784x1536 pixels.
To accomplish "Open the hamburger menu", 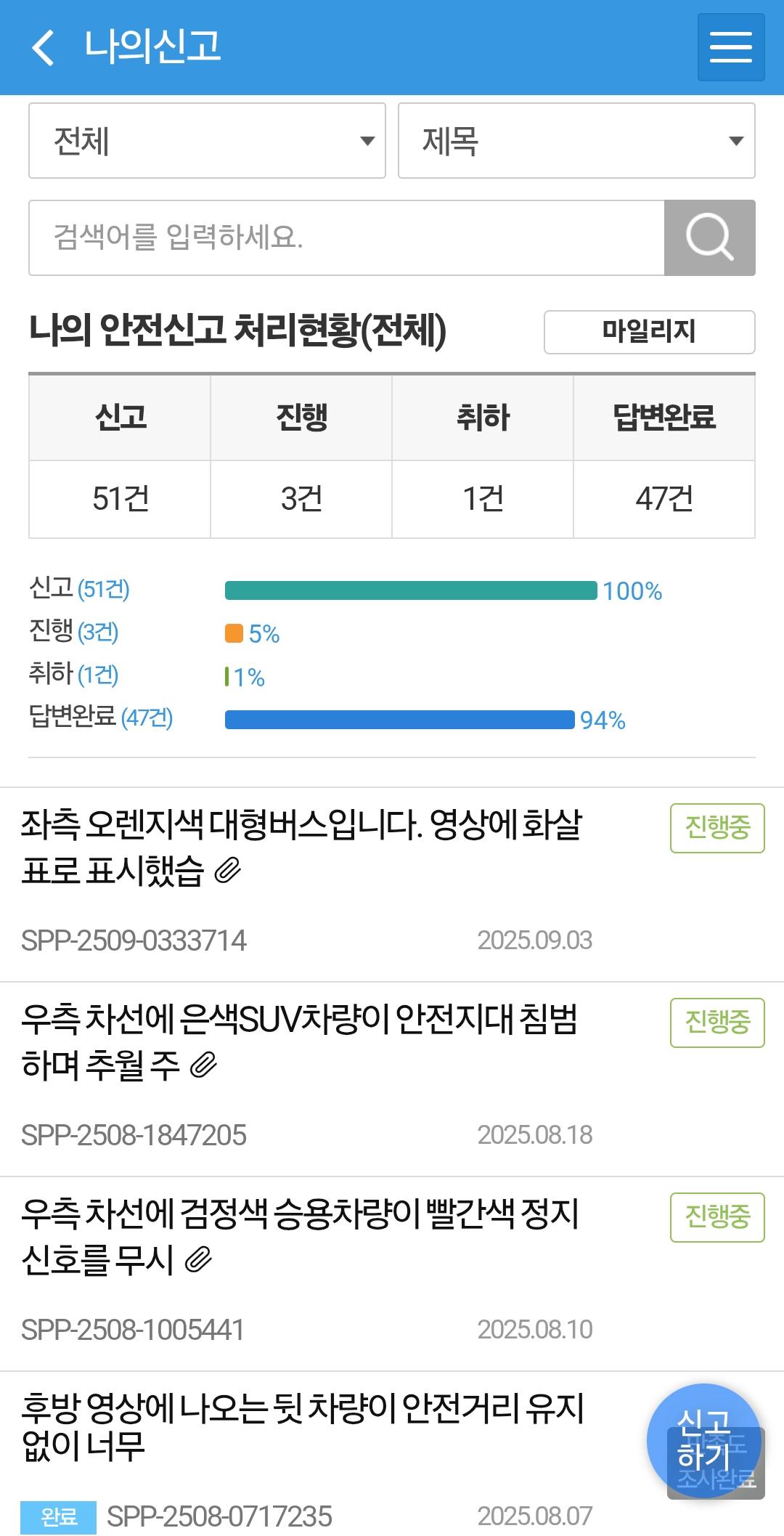I will coord(730,47).
